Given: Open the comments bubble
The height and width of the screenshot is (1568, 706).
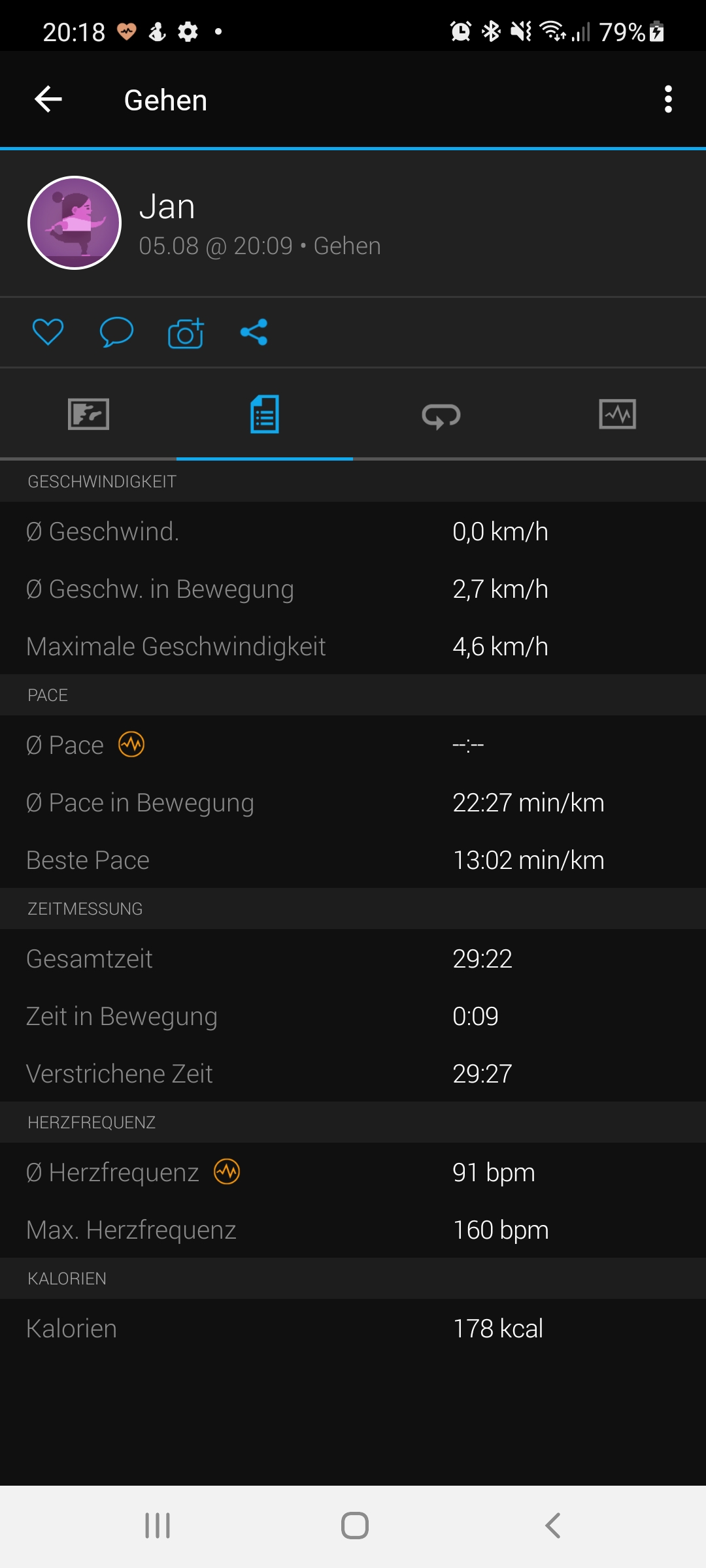Looking at the screenshot, I should pyautogui.click(x=116, y=332).
